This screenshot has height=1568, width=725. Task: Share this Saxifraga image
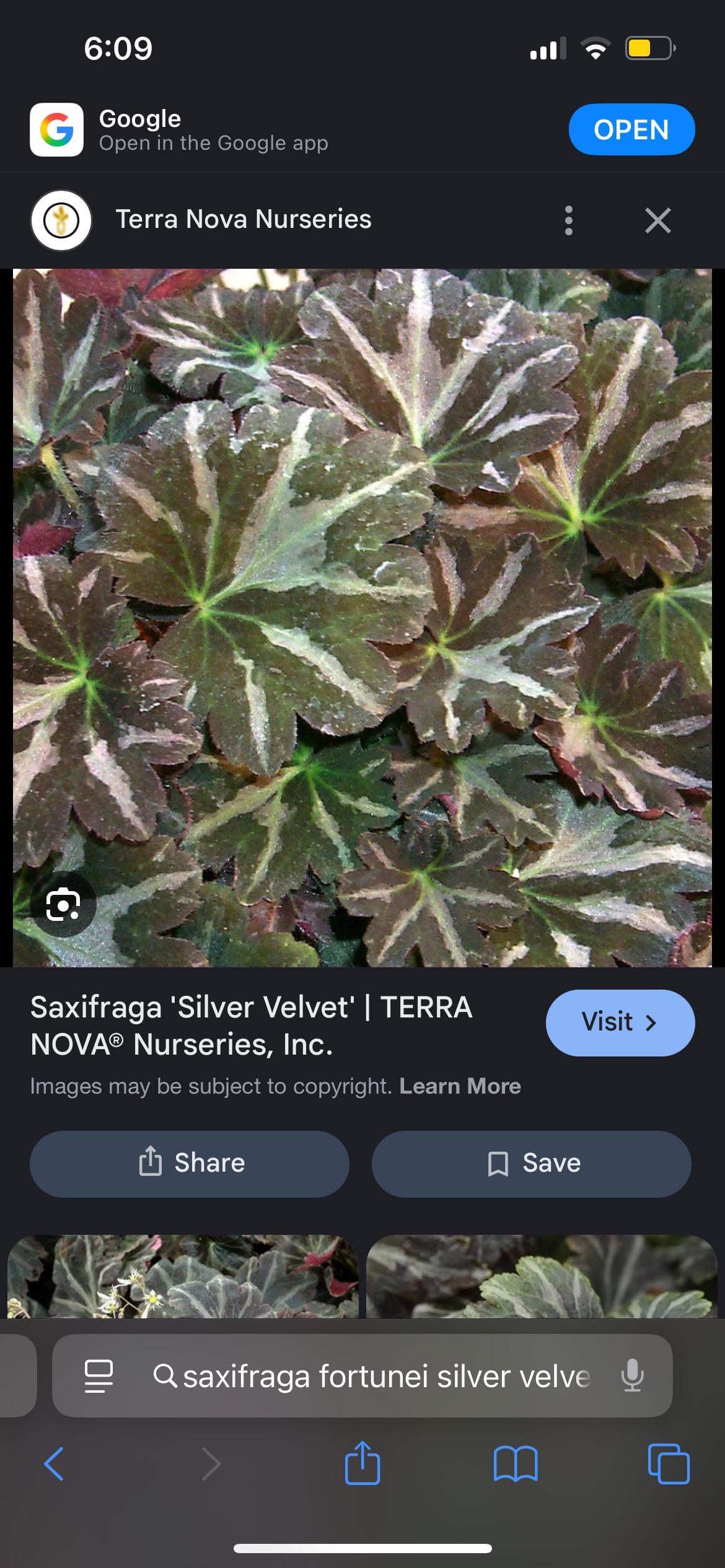click(190, 1163)
